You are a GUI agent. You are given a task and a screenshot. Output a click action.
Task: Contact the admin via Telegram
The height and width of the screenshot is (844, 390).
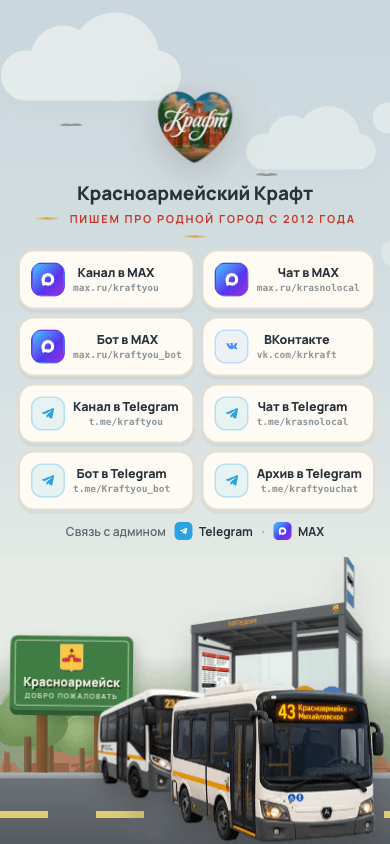point(214,532)
